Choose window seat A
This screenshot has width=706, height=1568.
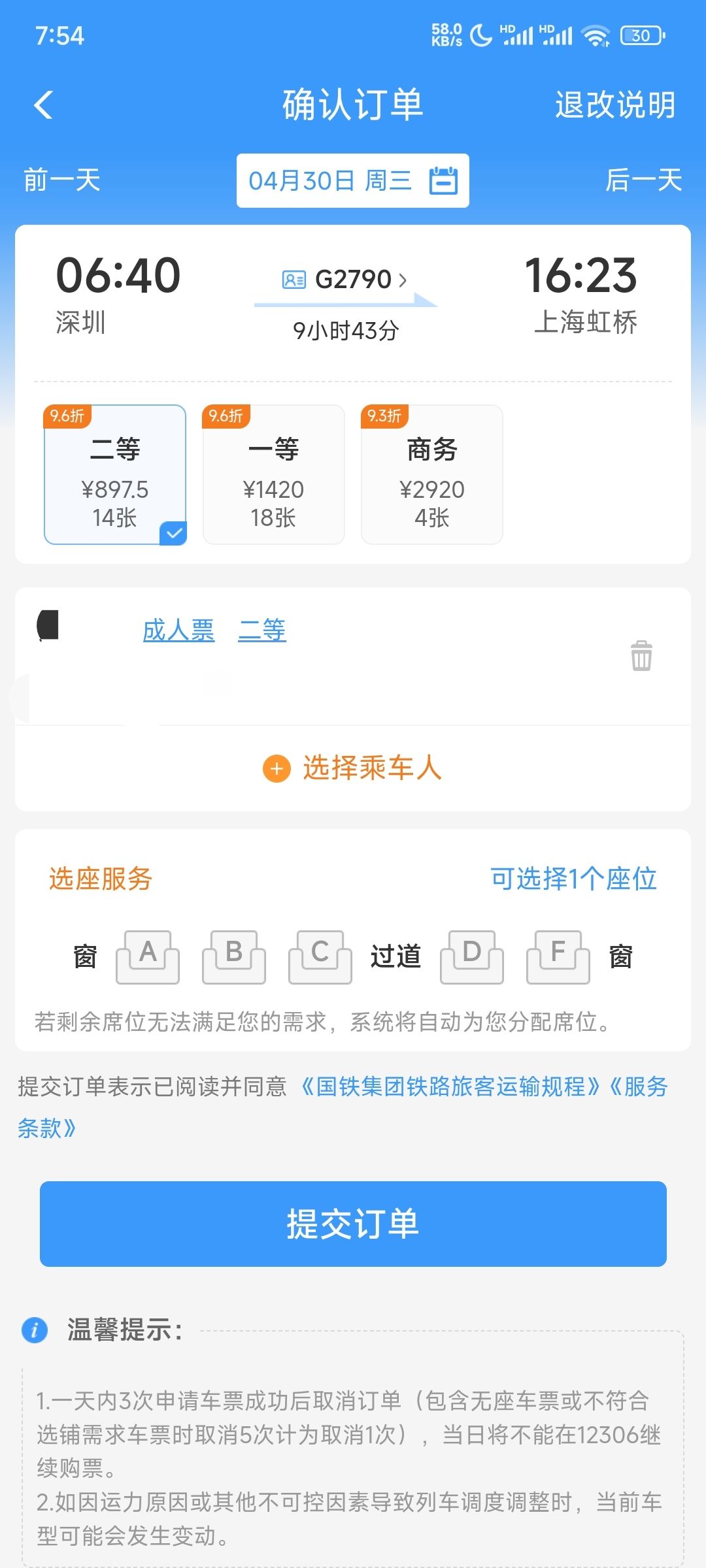pyautogui.click(x=148, y=957)
